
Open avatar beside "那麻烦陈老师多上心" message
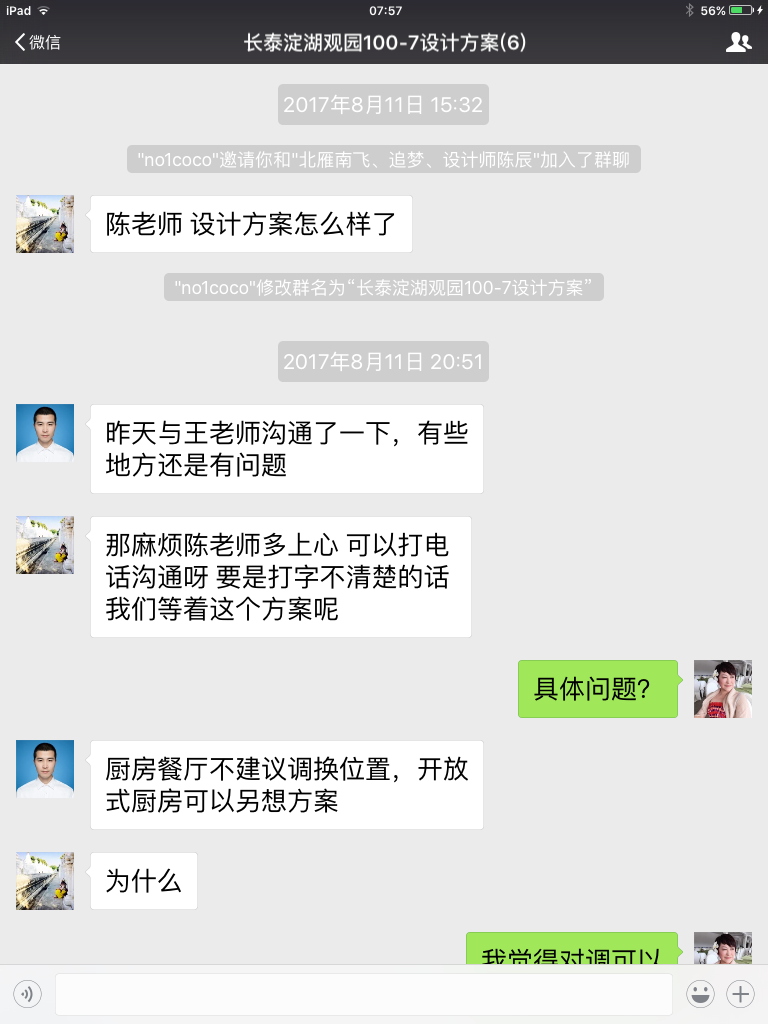tap(45, 545)
